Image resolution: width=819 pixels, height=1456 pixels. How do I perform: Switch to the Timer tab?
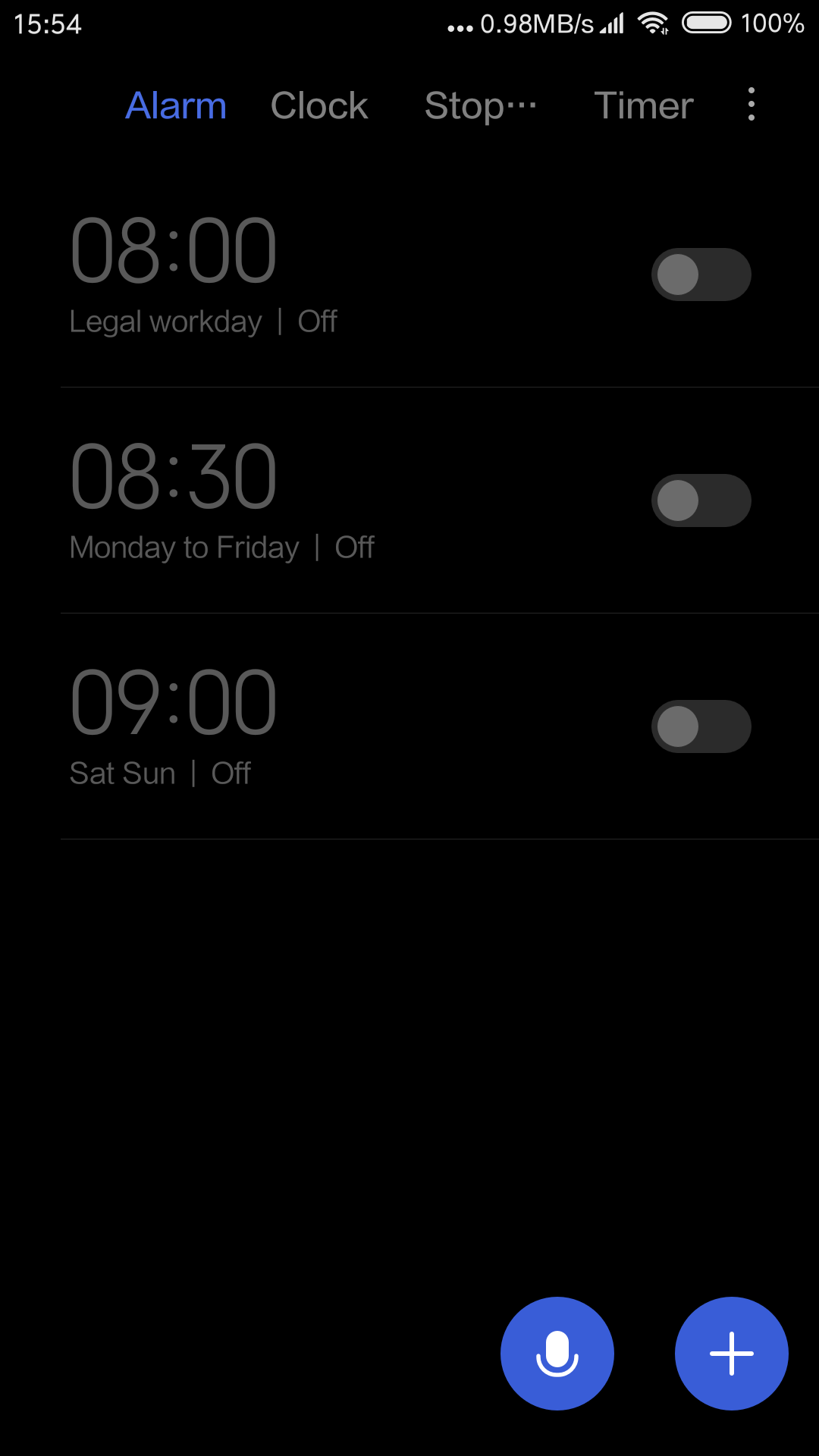(644, 105)
